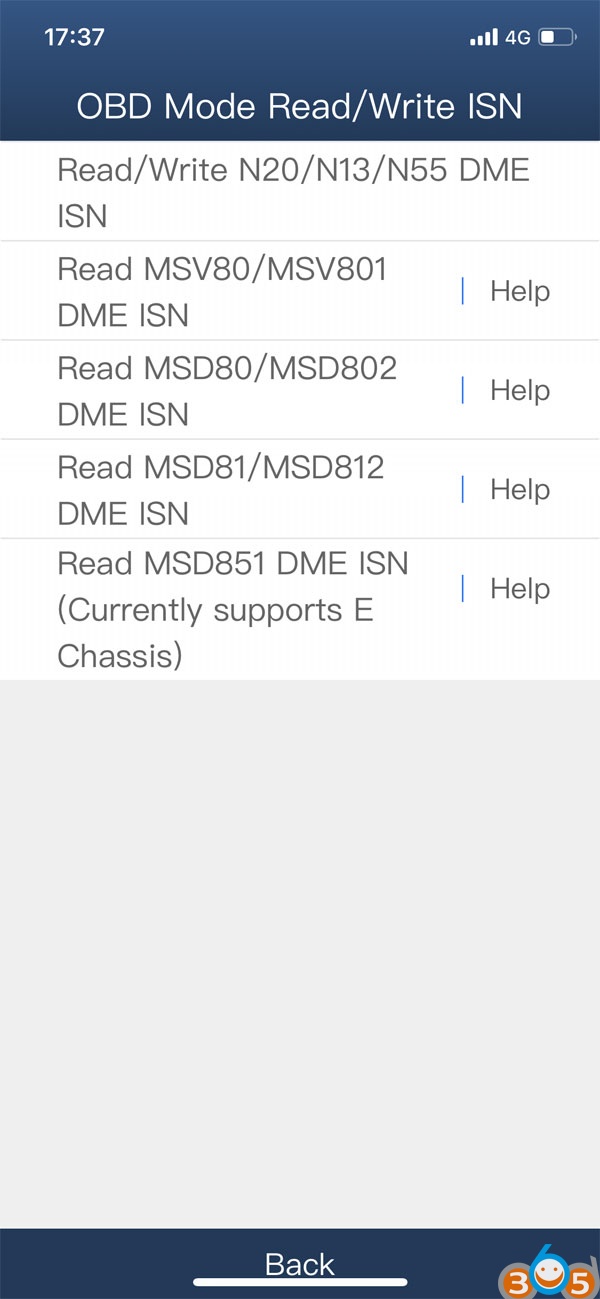600x1299 pixels.
Task: Show Help for MSD81/MSD812 DME ISN
Action: 519,489
